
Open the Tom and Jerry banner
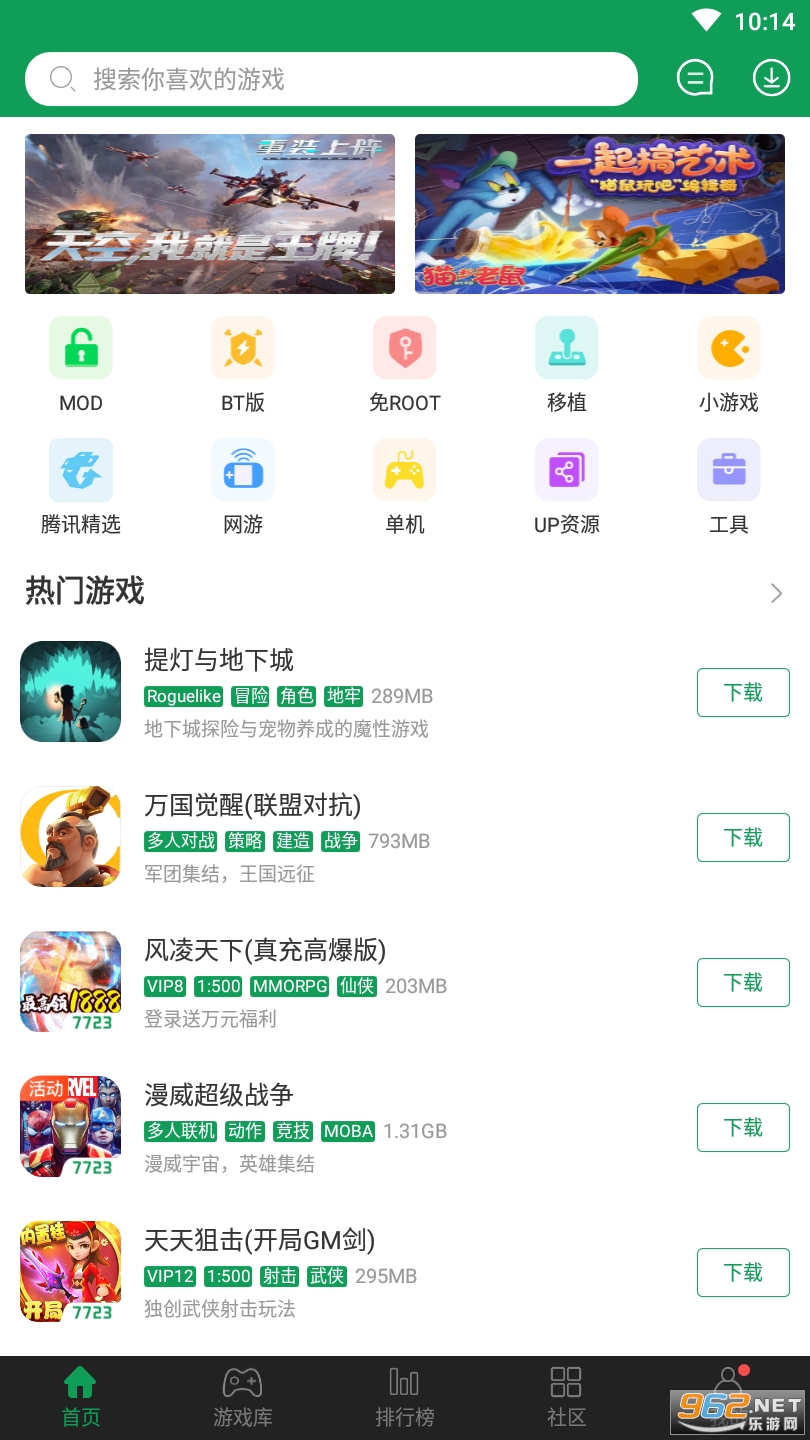[599, 214]
